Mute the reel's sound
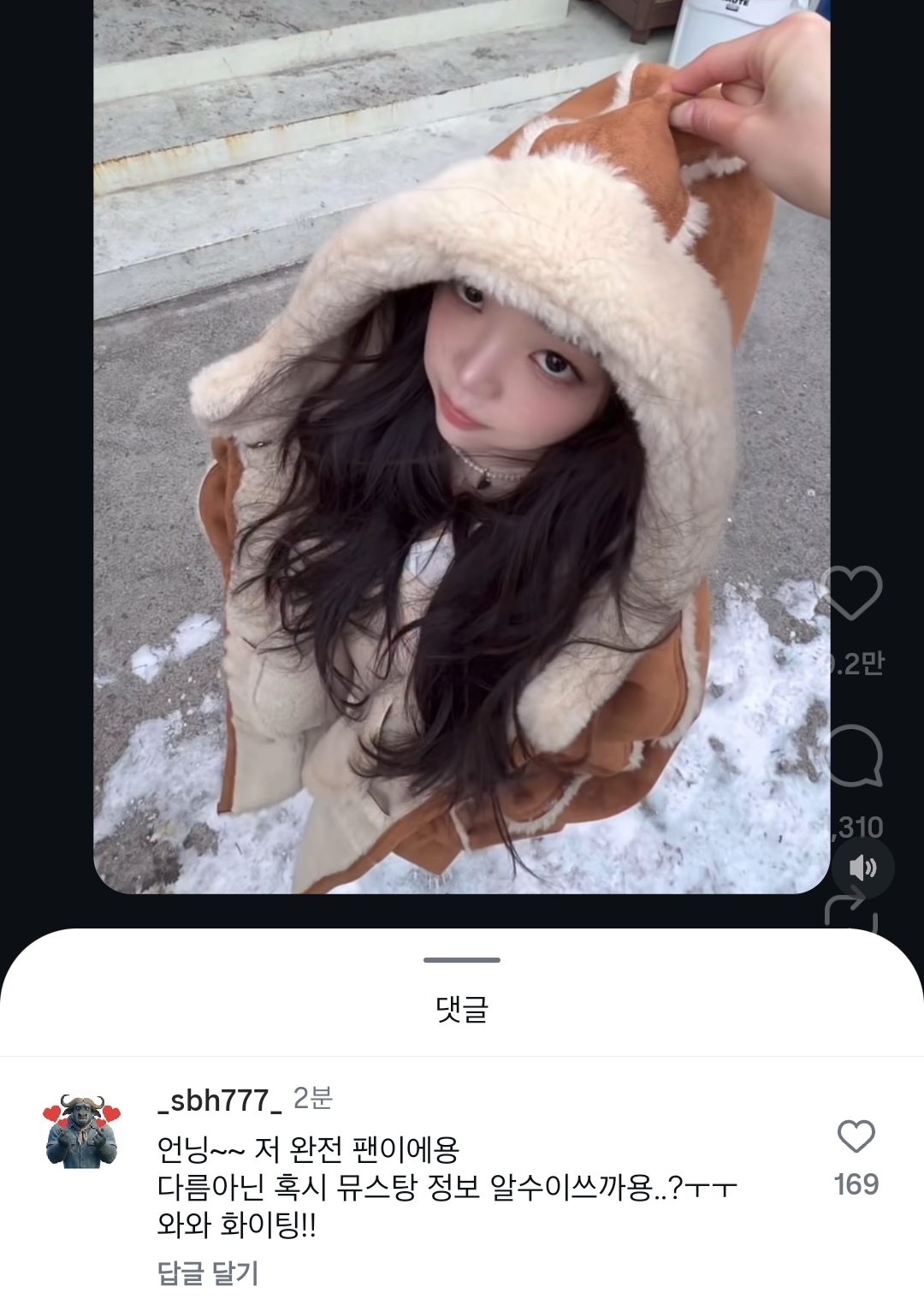The width and height of the screenshot is (924, 1311). 862,868
